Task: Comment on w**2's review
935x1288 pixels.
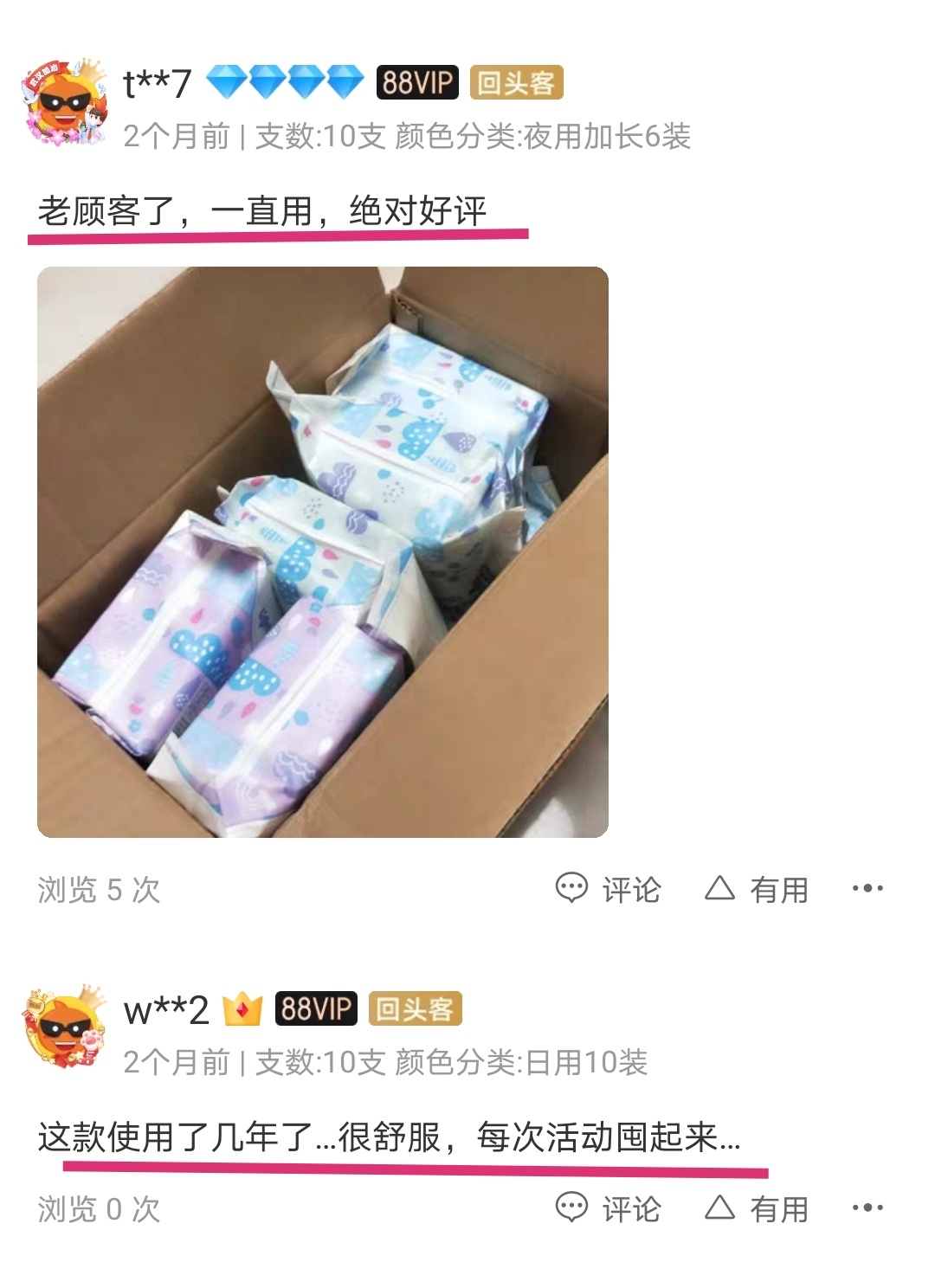Action: pyautogui.click(x=609, y=1208)
